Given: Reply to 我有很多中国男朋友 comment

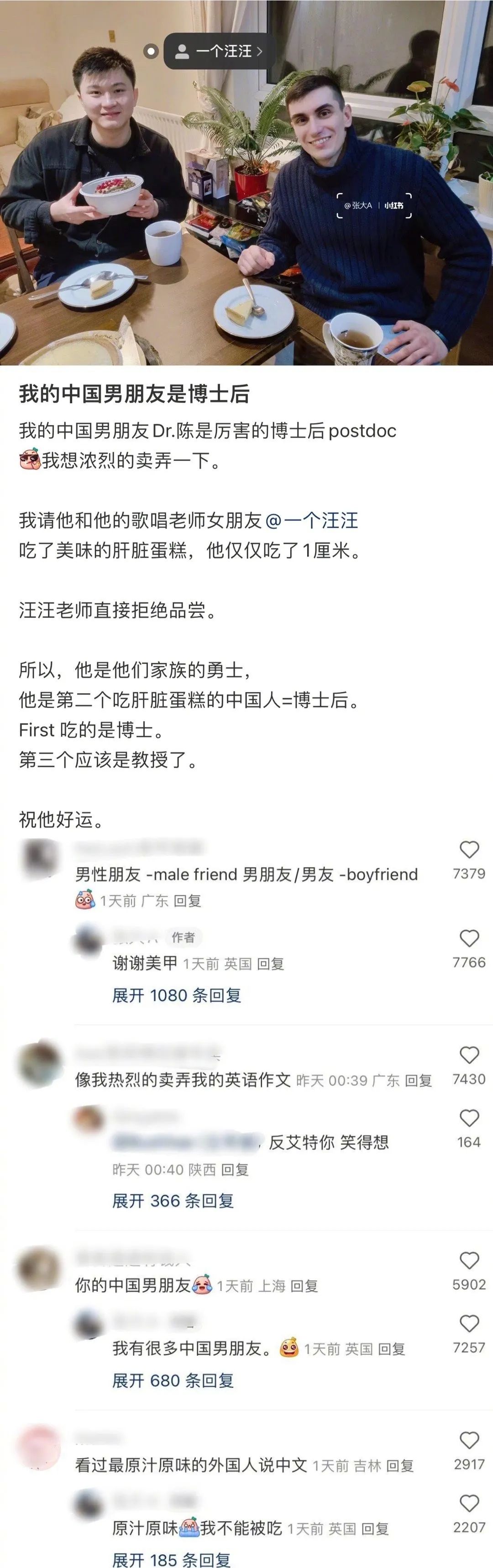Looking at the screenshot, I should [x=391, y=1349].
